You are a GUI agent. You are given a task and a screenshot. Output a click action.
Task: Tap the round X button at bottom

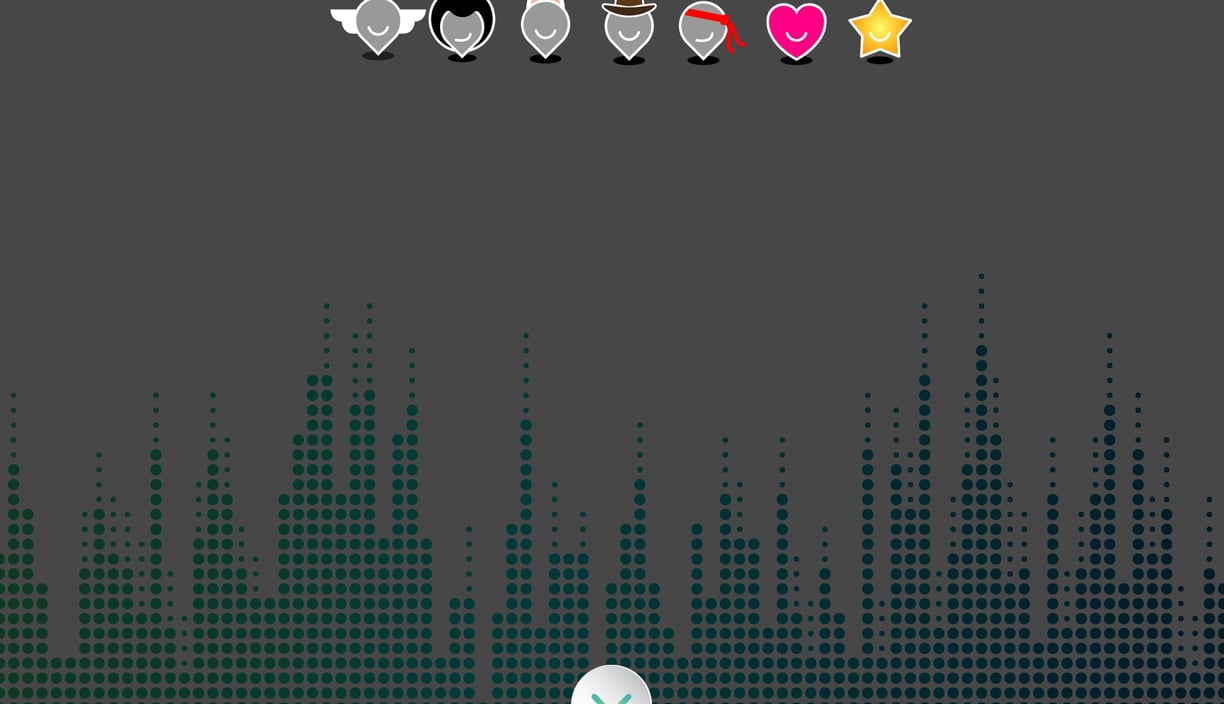click(611, 690)
